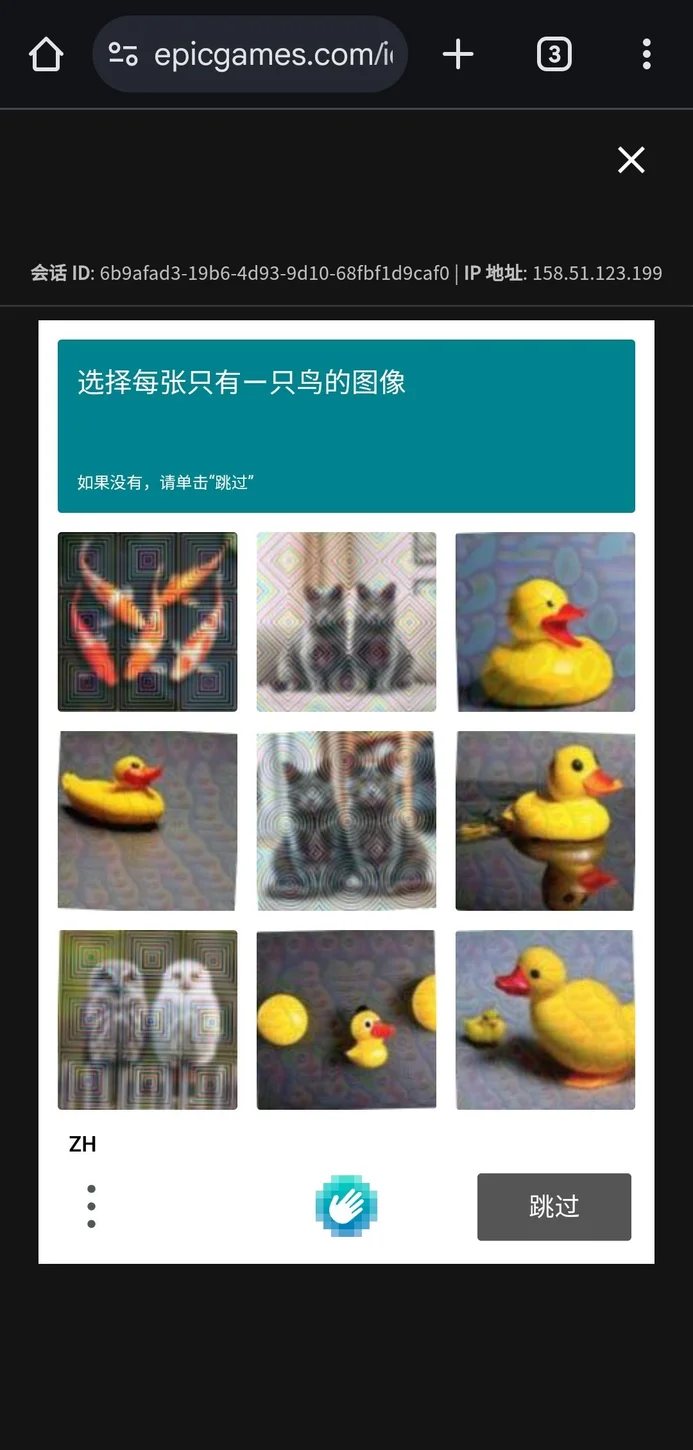The height and width of the screenshot is (1450, 693).
Task: Select the tile with two white owls
Action: point(147,1020)
